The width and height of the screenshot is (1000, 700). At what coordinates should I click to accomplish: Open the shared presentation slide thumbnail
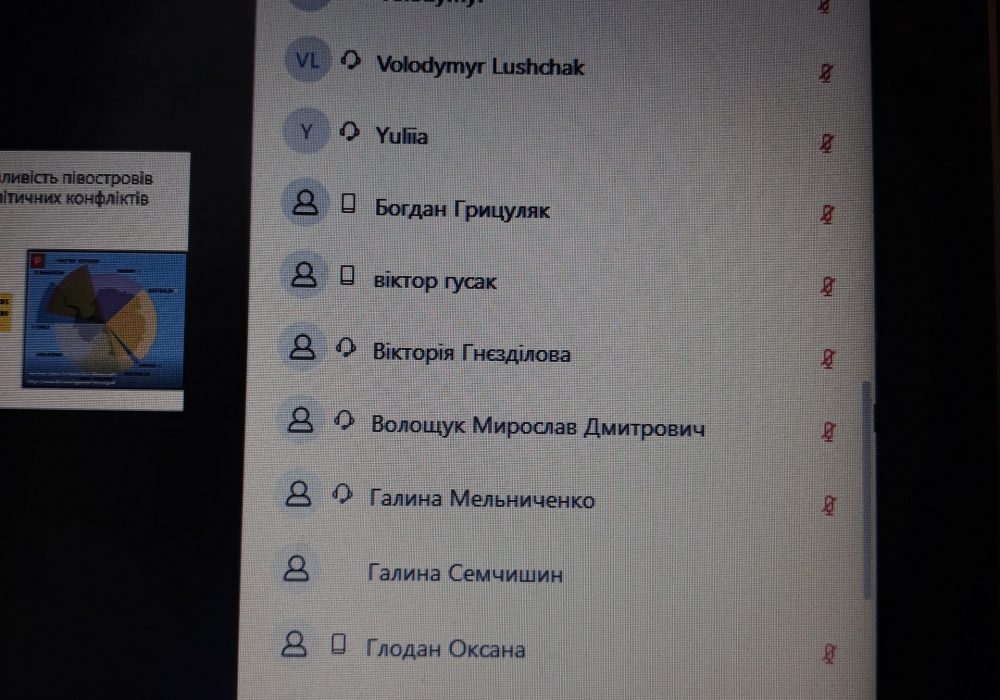93,280
